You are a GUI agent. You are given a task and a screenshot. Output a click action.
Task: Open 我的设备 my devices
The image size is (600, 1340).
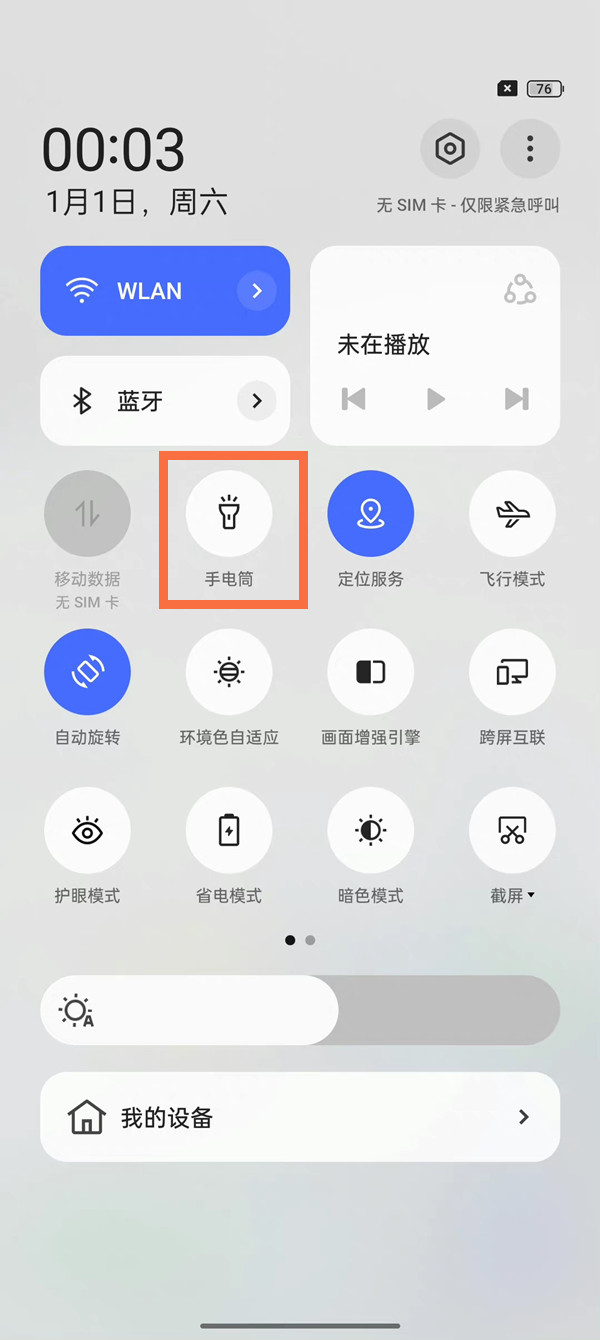coord(300,1117)
